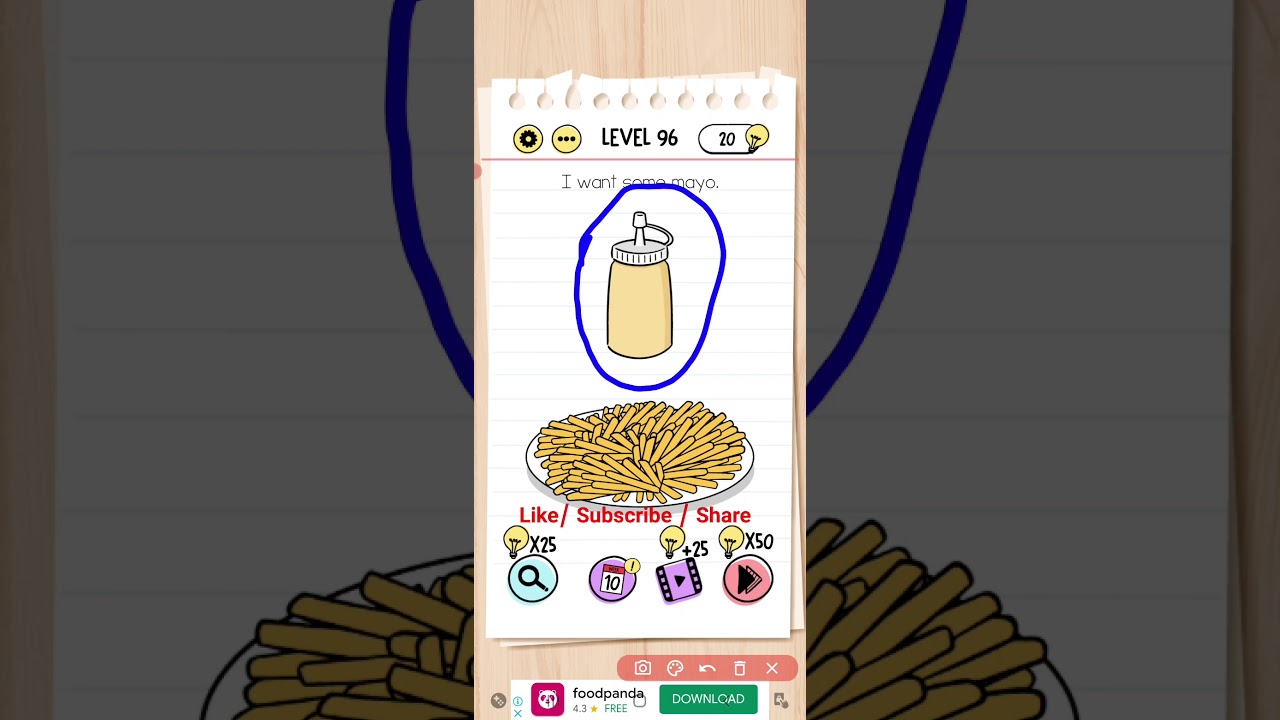This screenshot has height=720, width=1280.
Task: Open the three-dots menu
Action: (566, 139)
